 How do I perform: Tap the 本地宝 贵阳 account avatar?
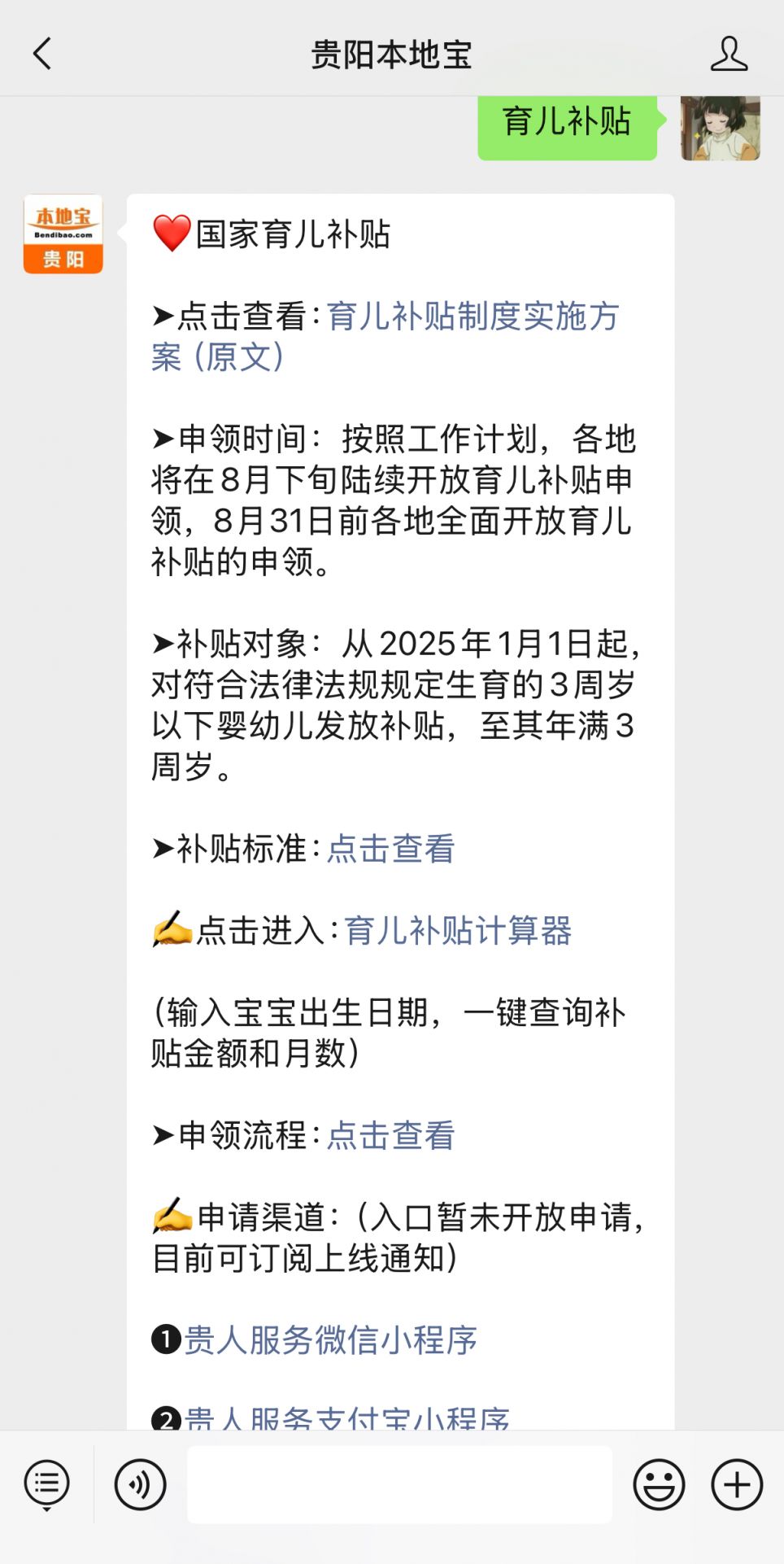[63, 234]
